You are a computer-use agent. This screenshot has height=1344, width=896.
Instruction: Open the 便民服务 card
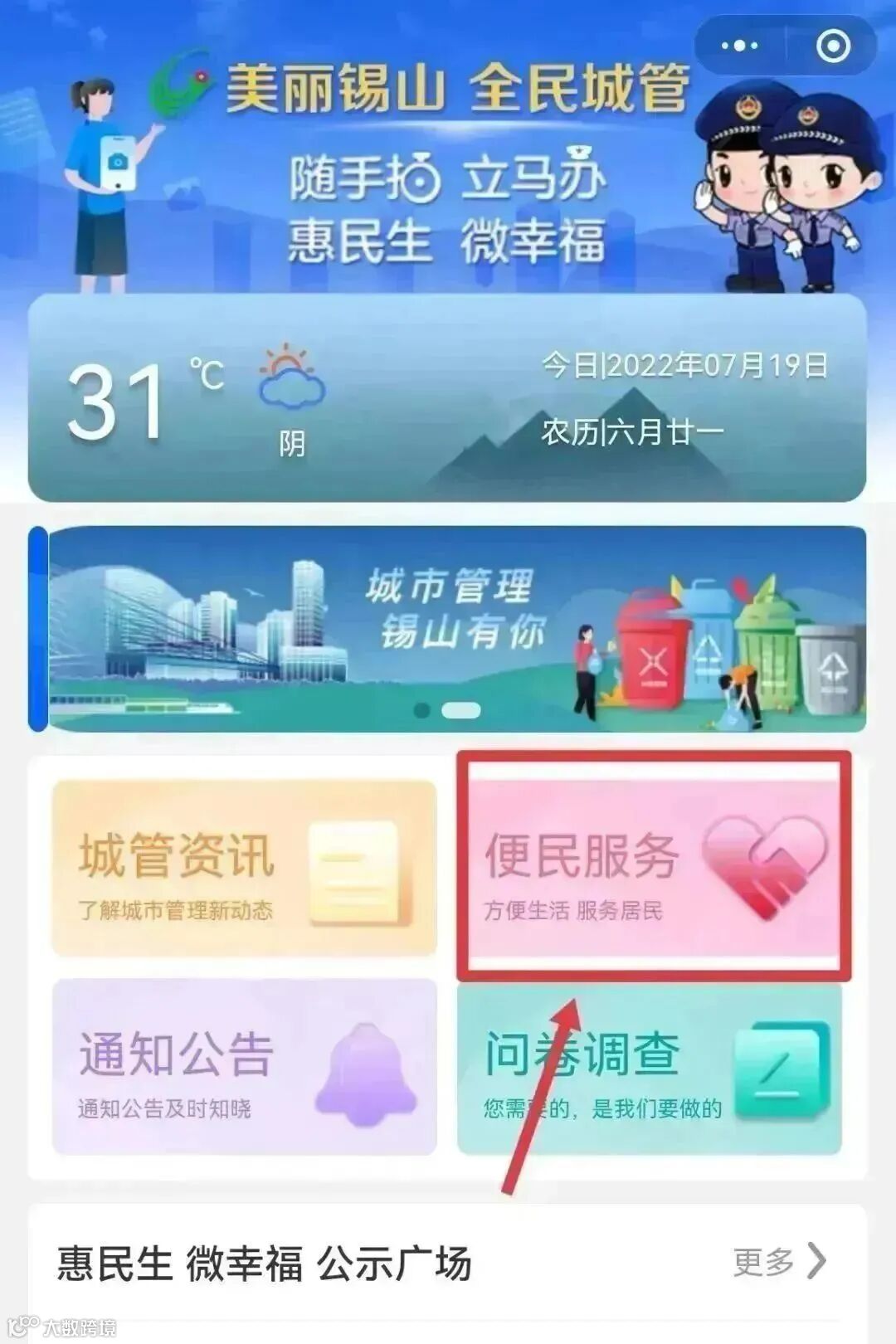[654, 868]
